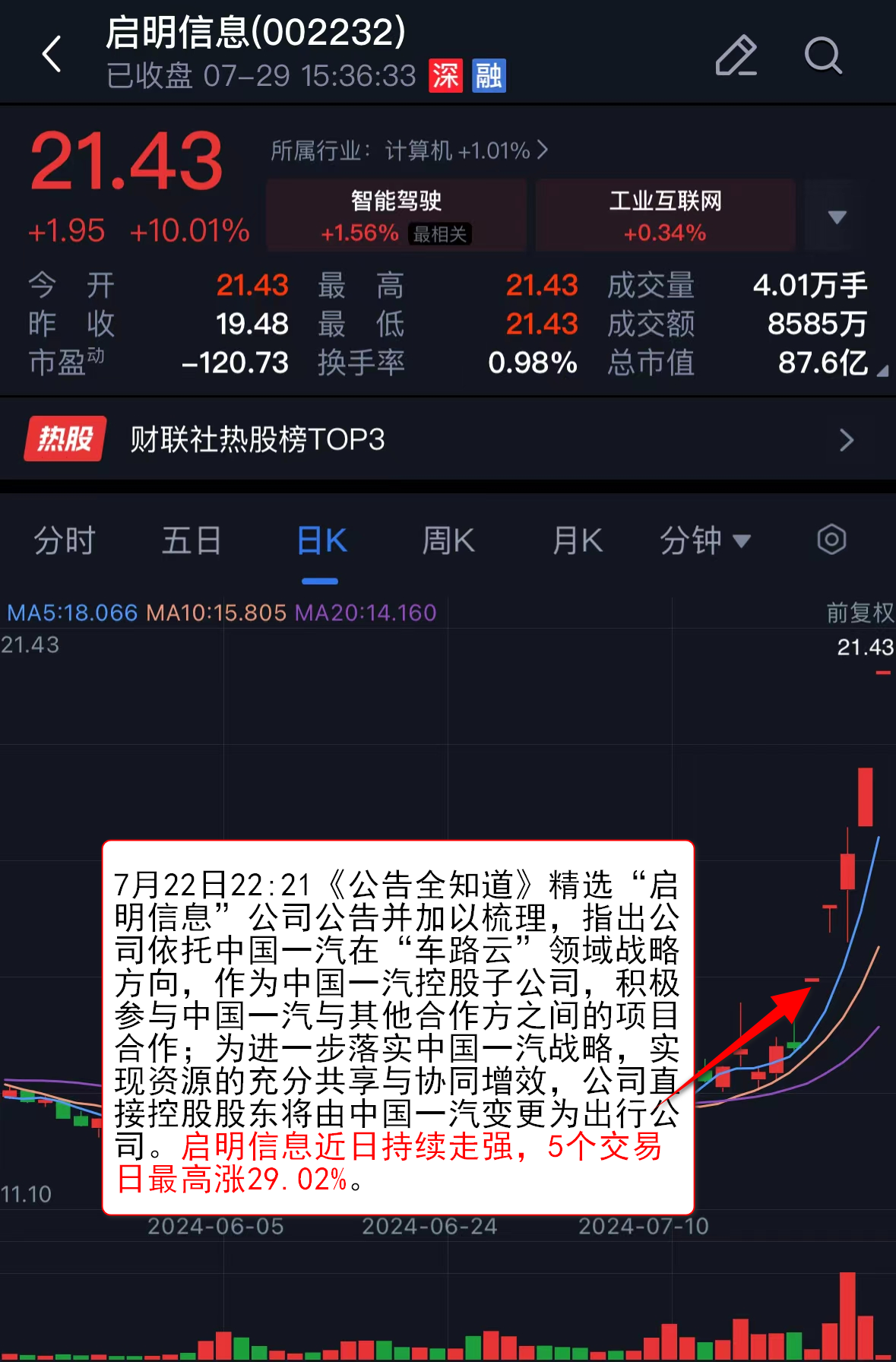896x1362 pixels.
Task: Switch to the 分时 chart tab
Action: (64, 541)
